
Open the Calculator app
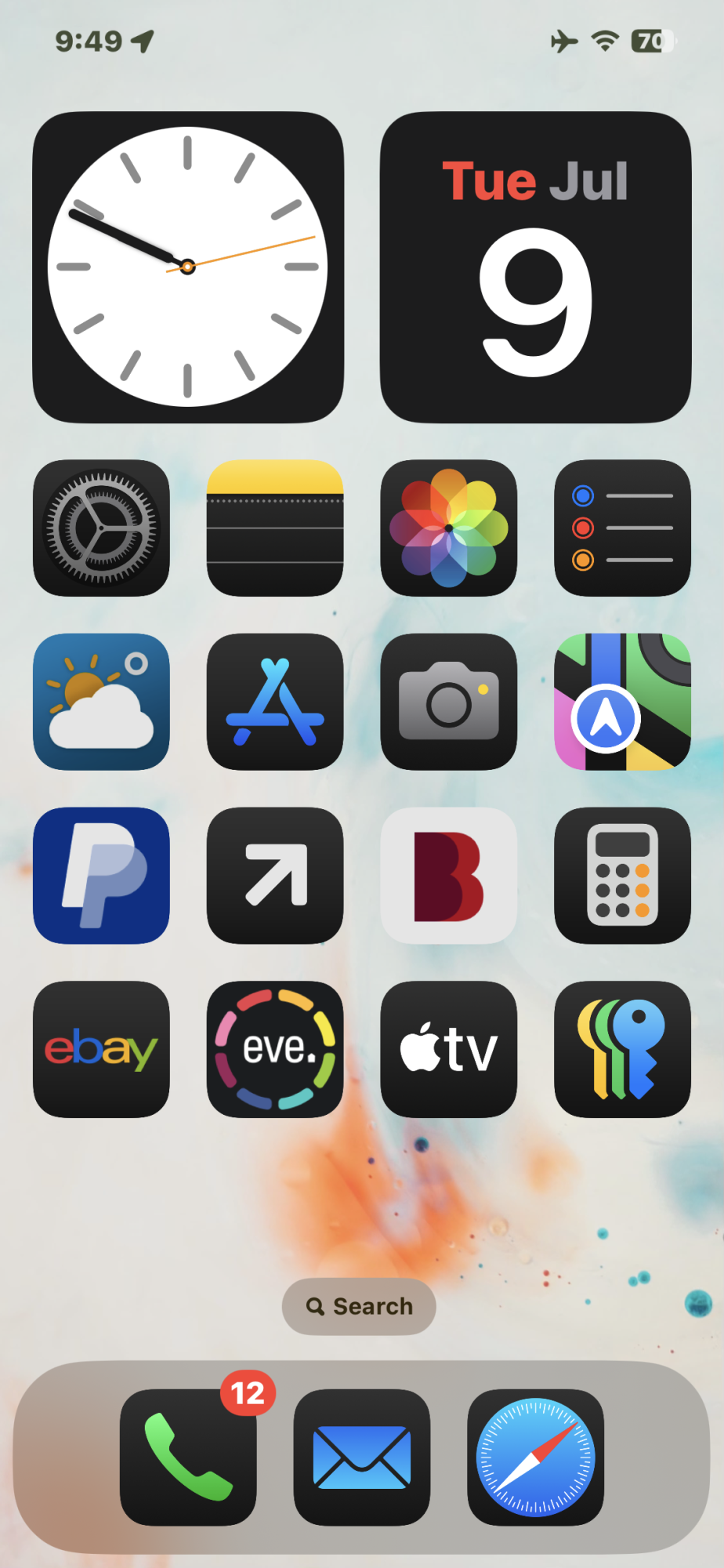click(x=622, y=875)
